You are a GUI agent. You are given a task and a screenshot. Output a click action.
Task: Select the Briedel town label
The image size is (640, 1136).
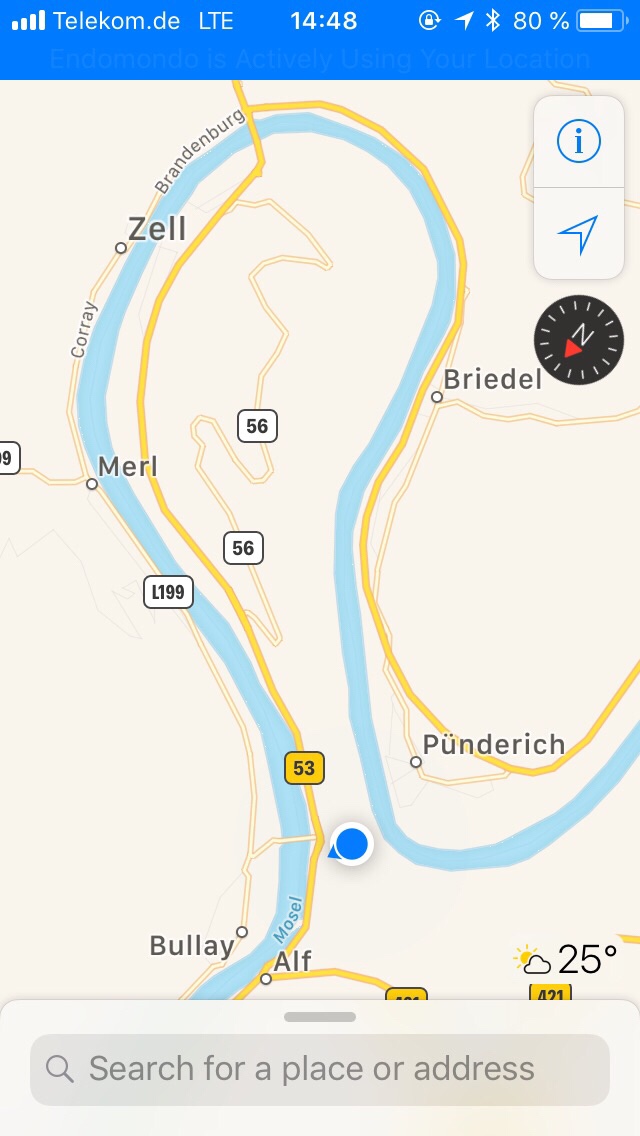(492, 379)
